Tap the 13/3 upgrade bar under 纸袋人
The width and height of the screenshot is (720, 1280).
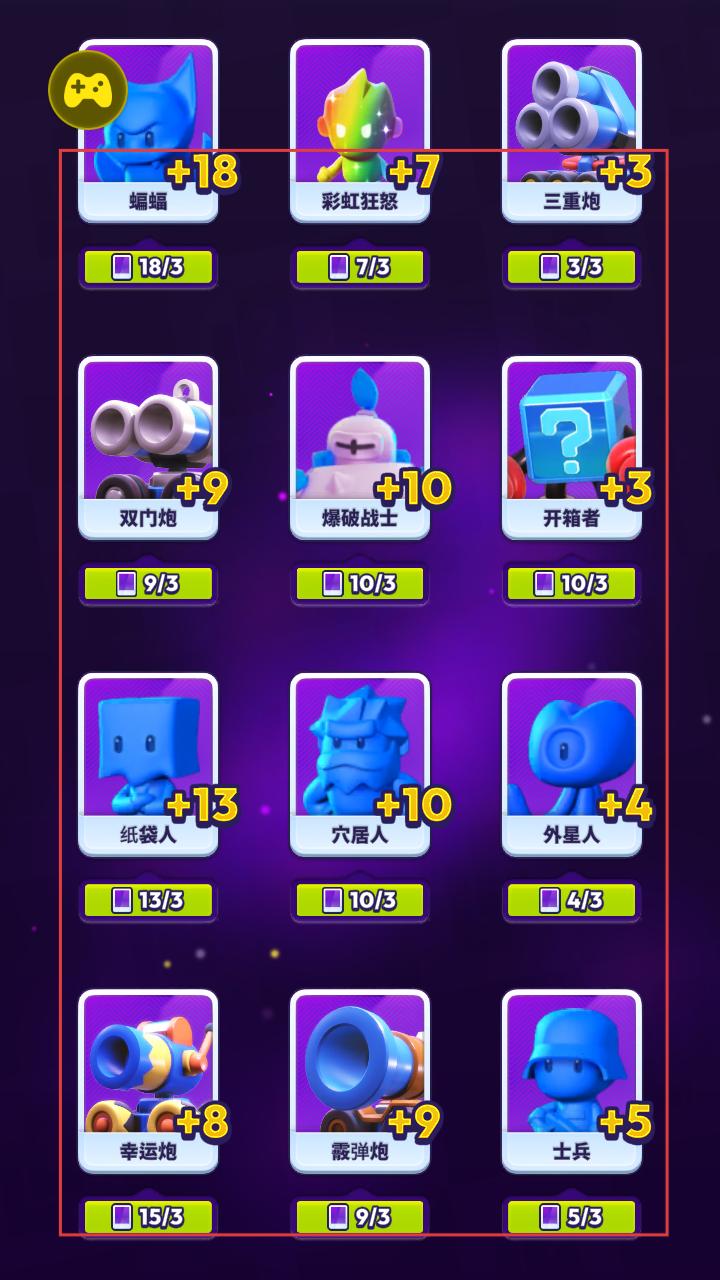(x=148, y=900)
